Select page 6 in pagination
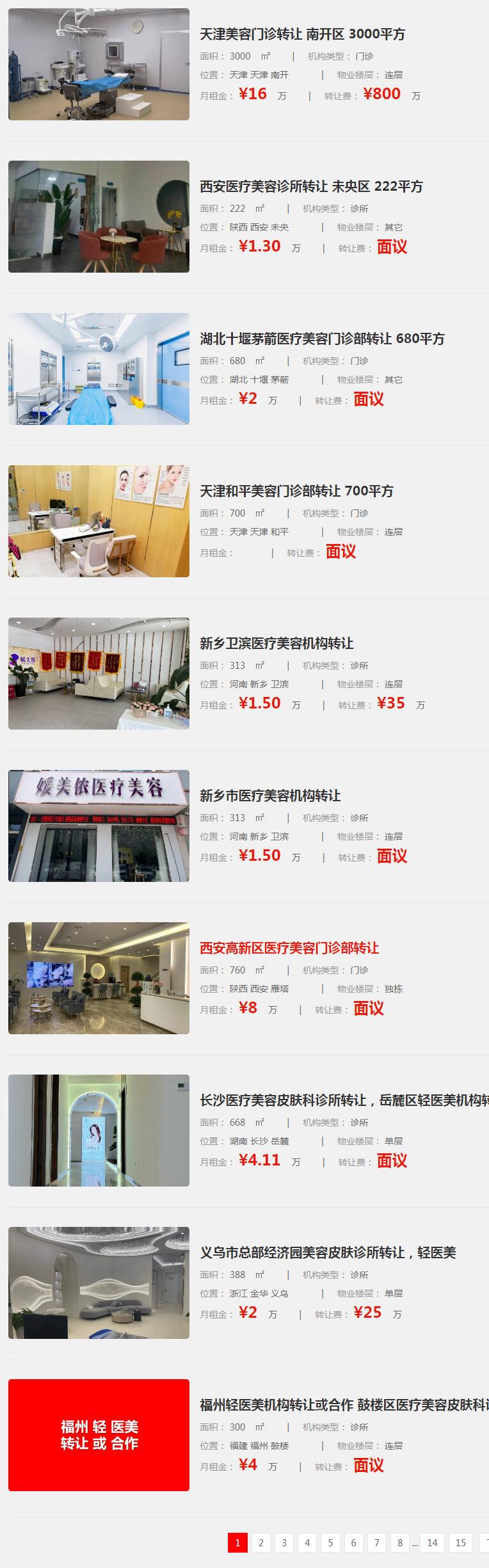Viewport: 489px width, 1568px height. (353, 1543)
